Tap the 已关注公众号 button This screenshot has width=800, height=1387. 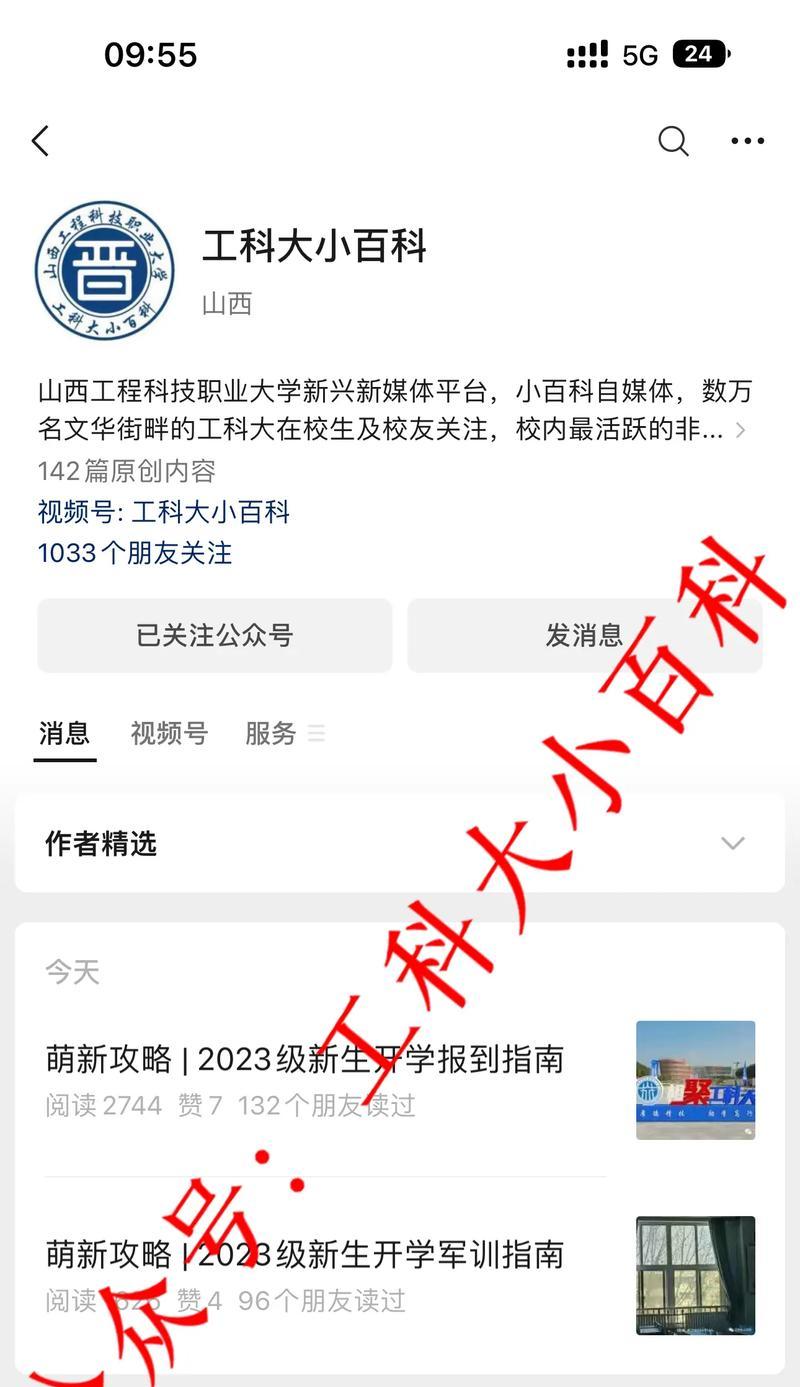[214, 635]
